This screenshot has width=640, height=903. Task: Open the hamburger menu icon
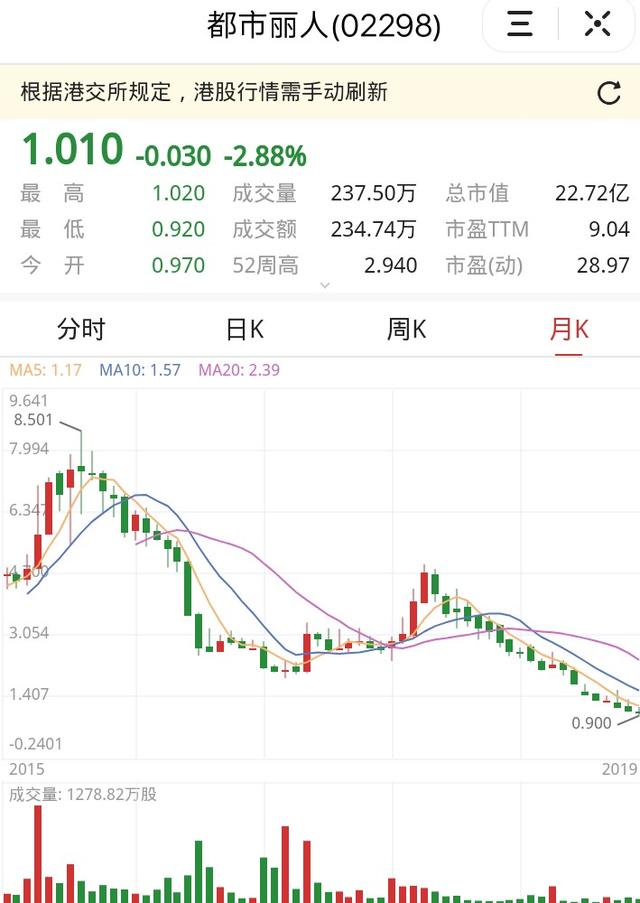(x=520, y=25)
